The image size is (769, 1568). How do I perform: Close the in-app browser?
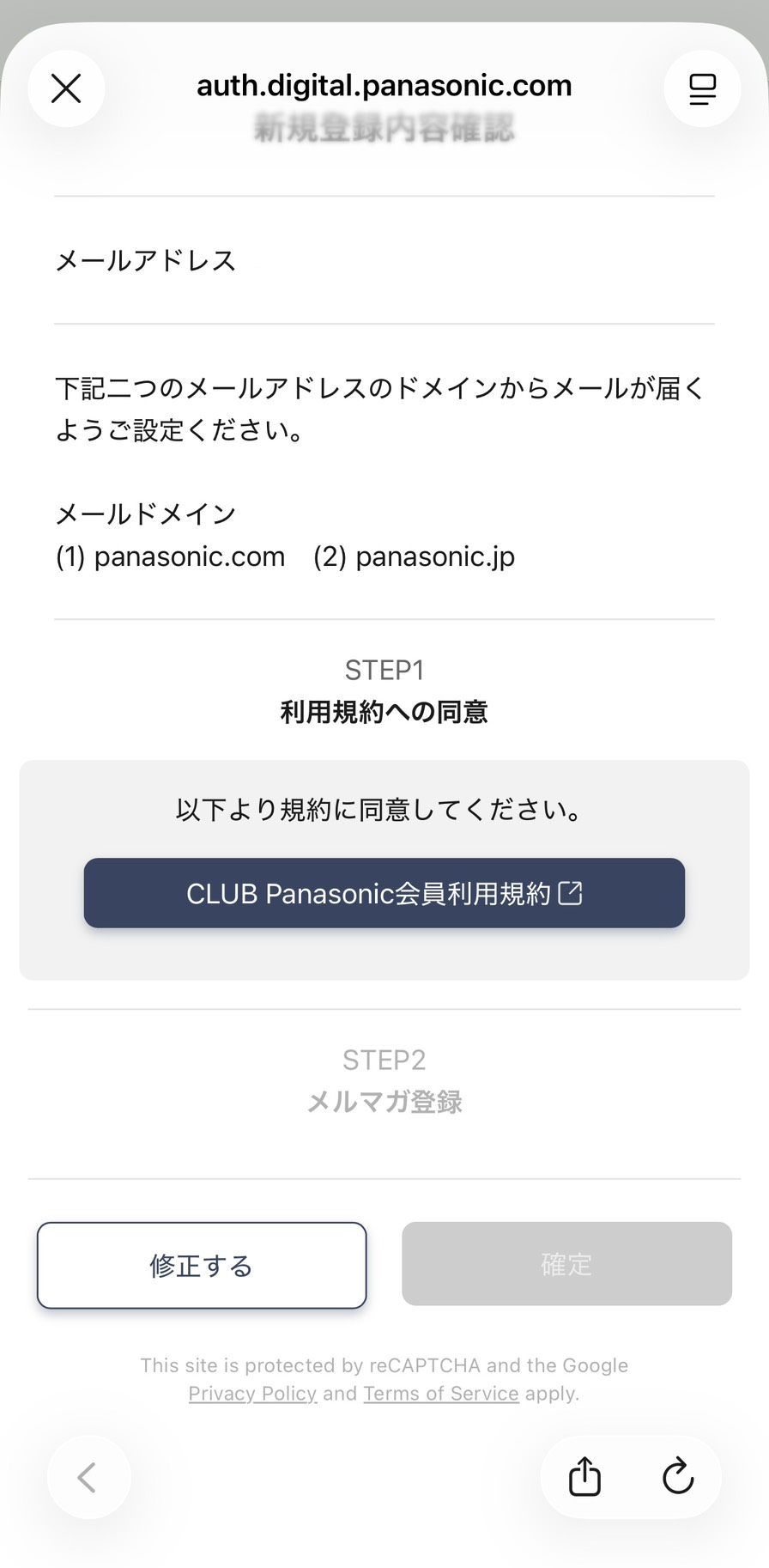(x=66, y=88)
